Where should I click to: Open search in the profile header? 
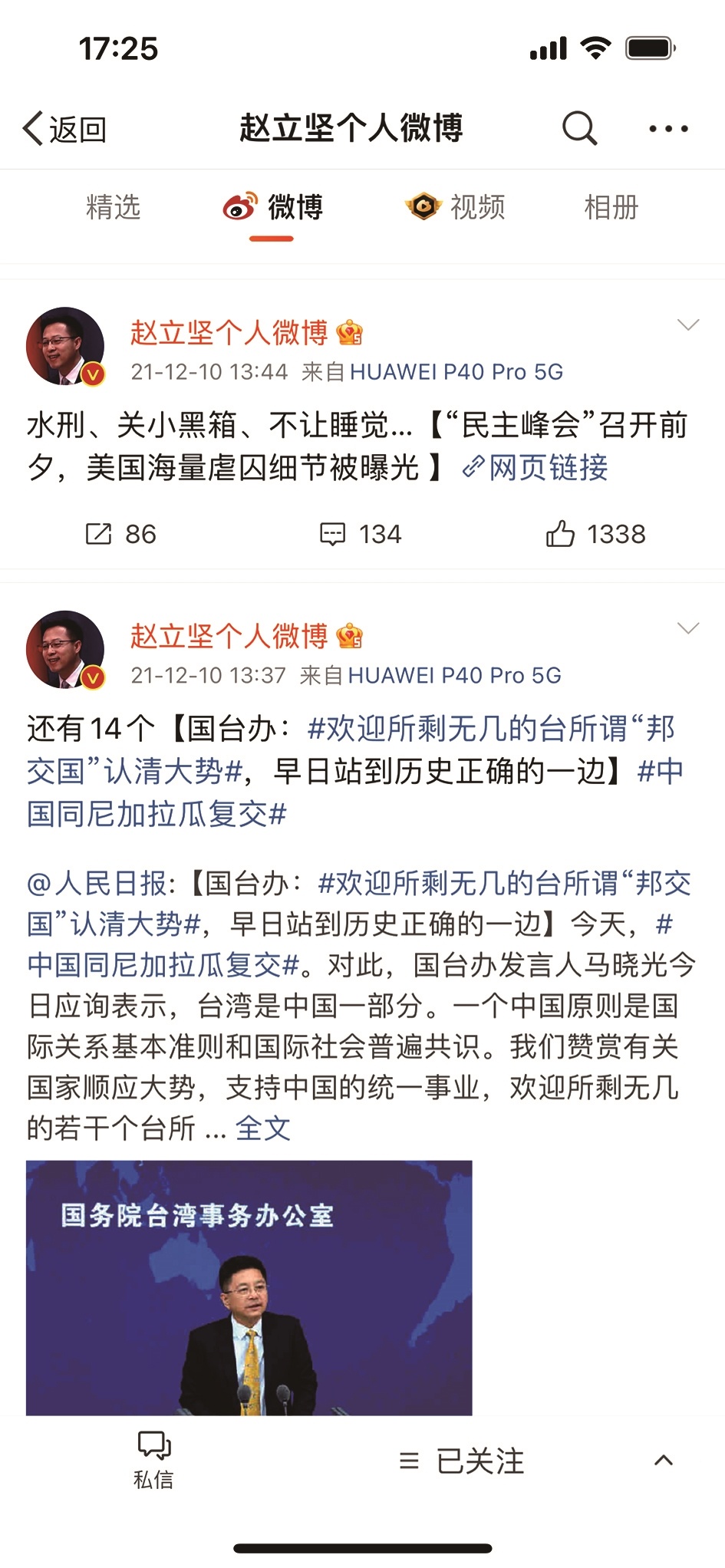tap(579, 128)
